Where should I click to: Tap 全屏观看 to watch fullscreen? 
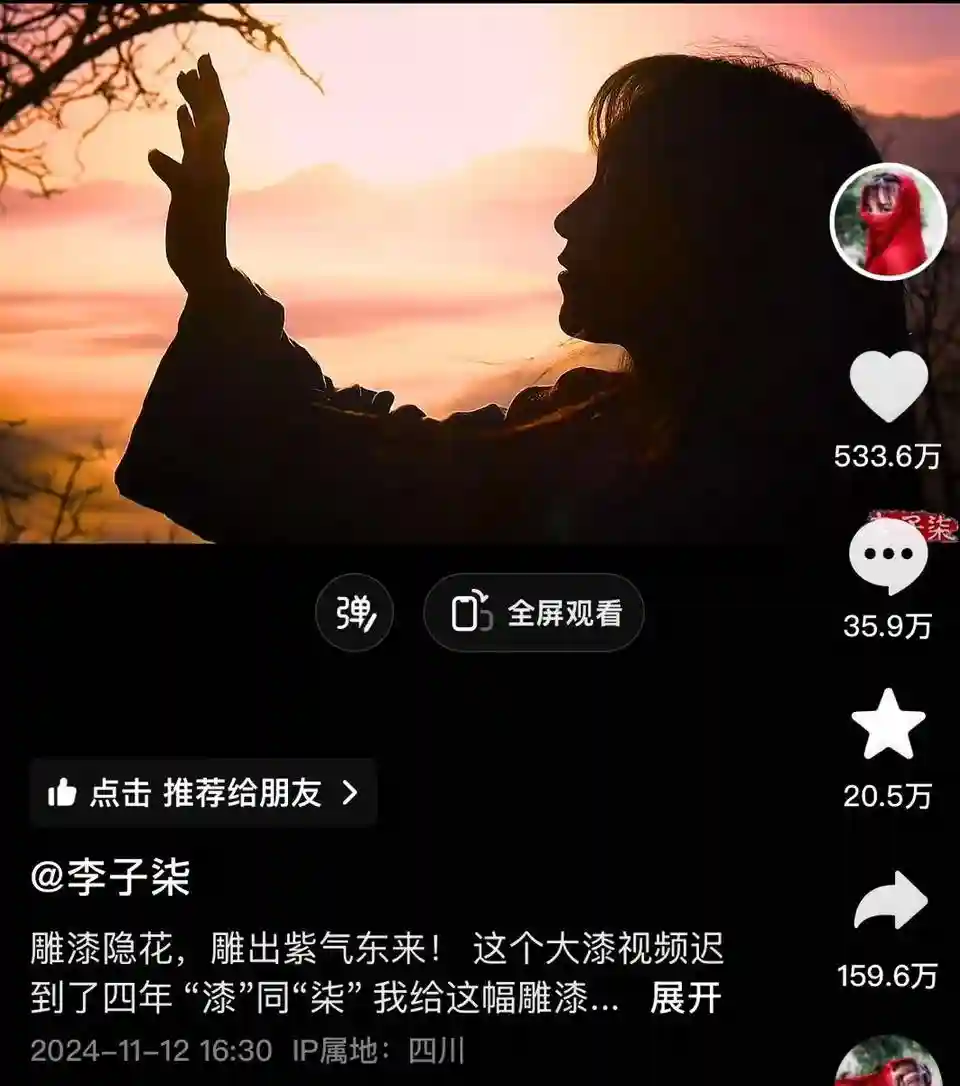click(533, 612)
